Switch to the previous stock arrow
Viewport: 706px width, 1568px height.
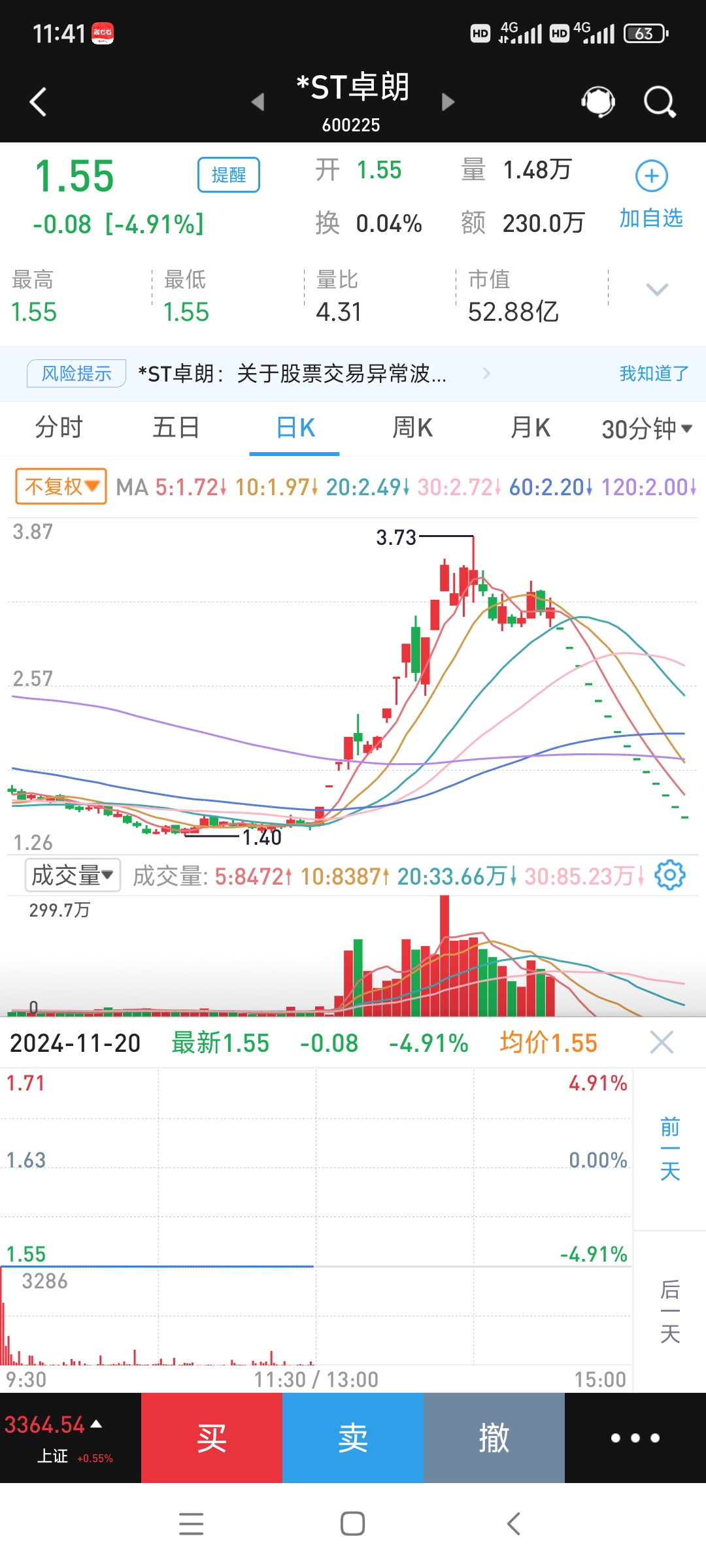coord(258,102)
